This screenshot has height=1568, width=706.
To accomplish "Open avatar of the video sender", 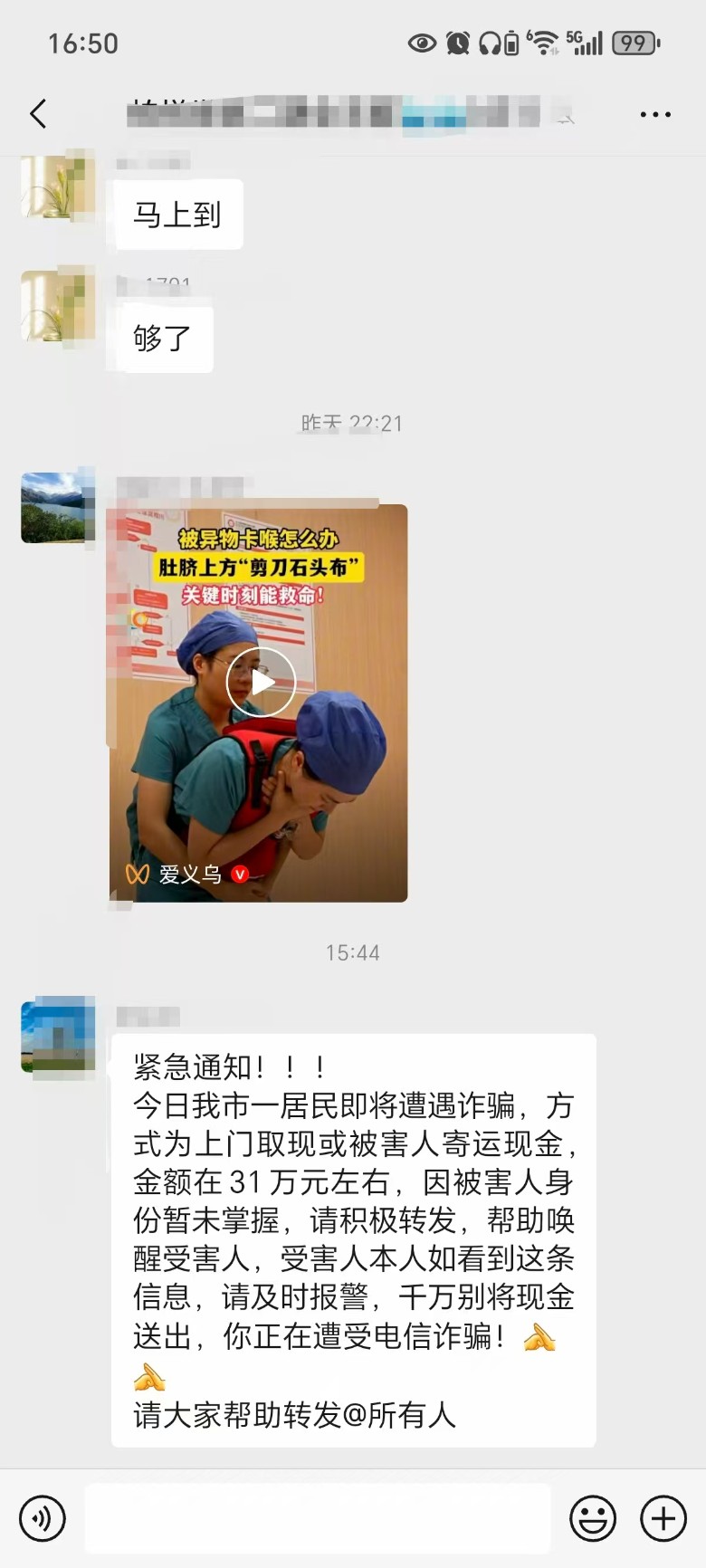I will point(58,507).
